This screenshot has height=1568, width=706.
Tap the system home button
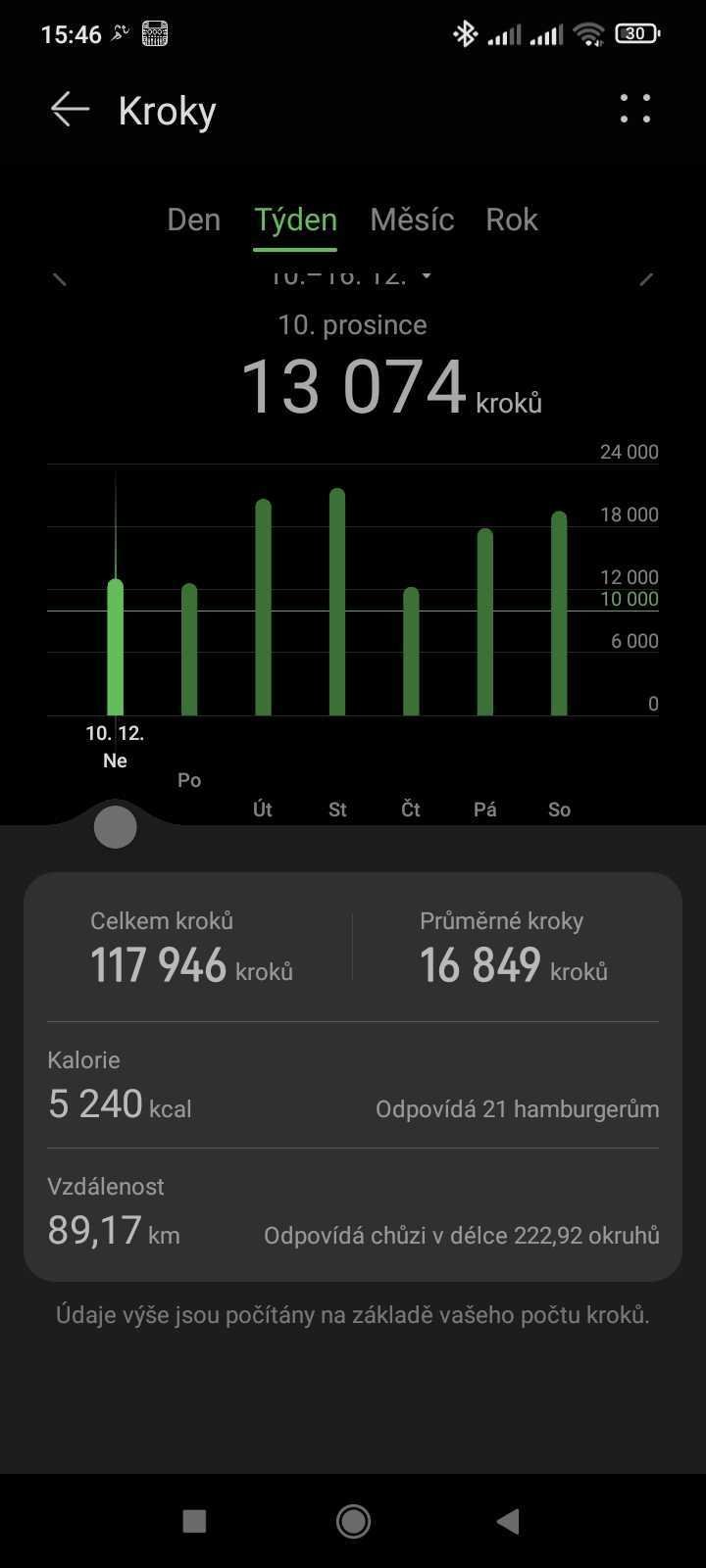353,1521
